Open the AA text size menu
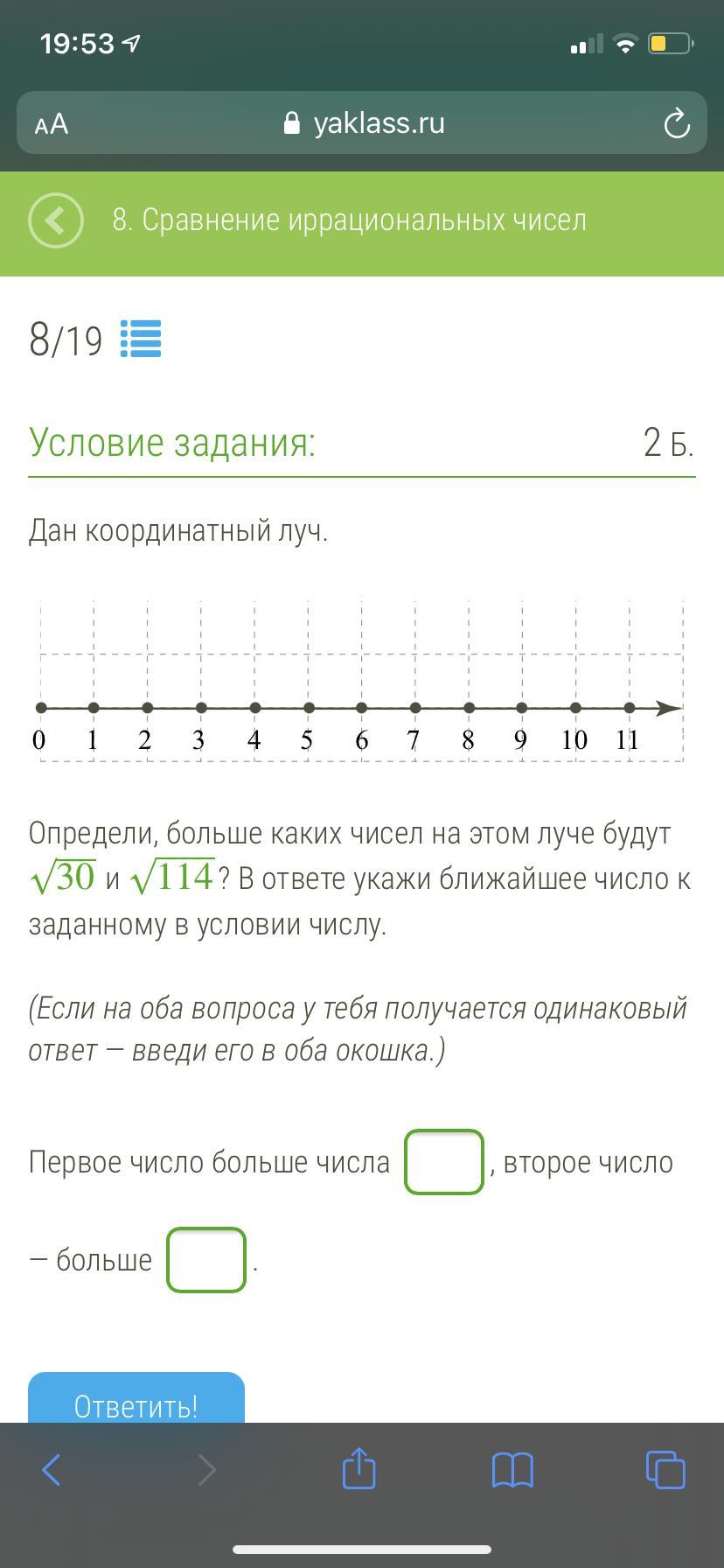The height and width of the screenshot is (1568, 724). tap(52, 123)
